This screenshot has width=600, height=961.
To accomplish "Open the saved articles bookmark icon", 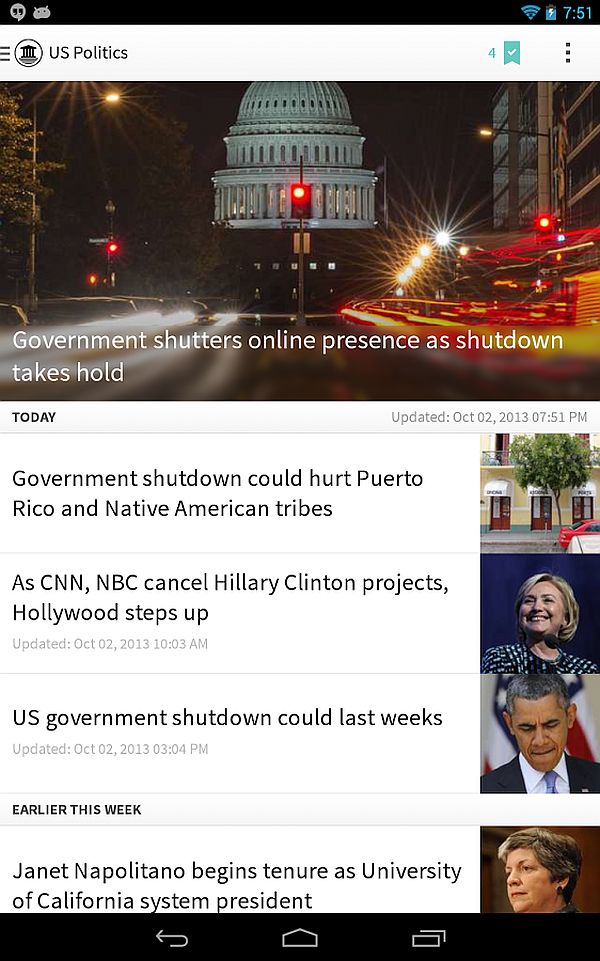I will tap(511, 53).
